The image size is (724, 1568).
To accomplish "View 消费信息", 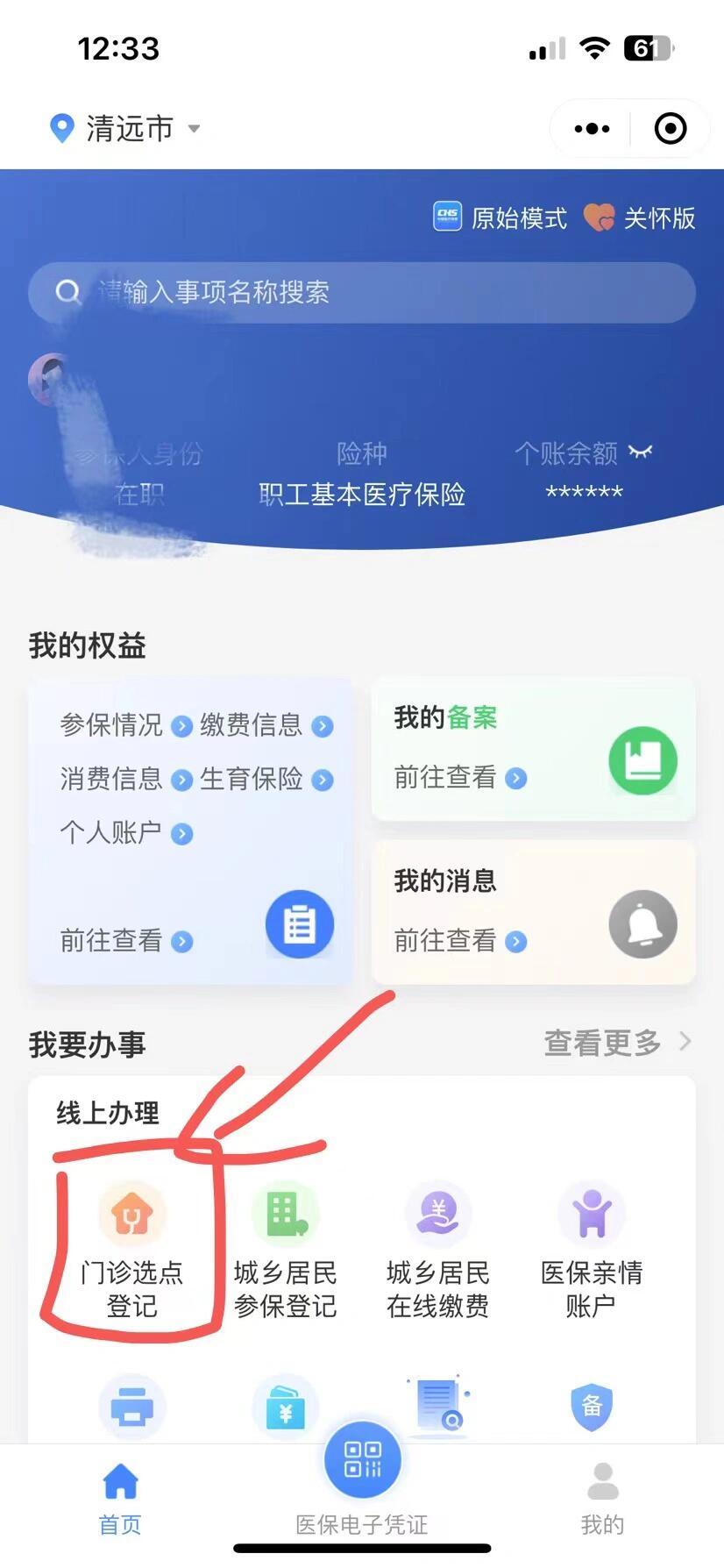I will click(126, 779).
